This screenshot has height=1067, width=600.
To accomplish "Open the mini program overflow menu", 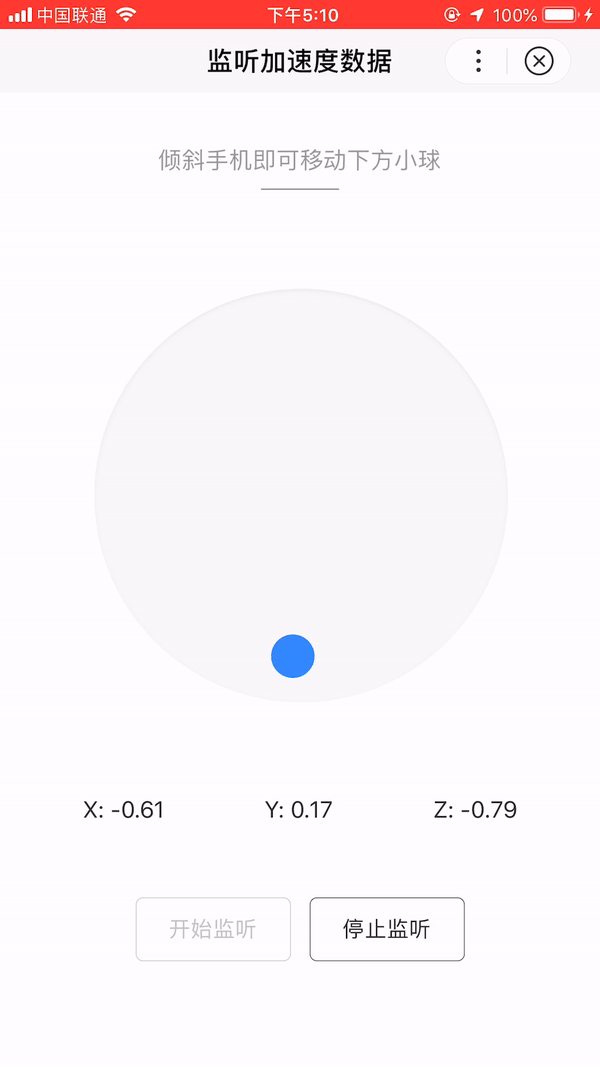I will point(478,61).
